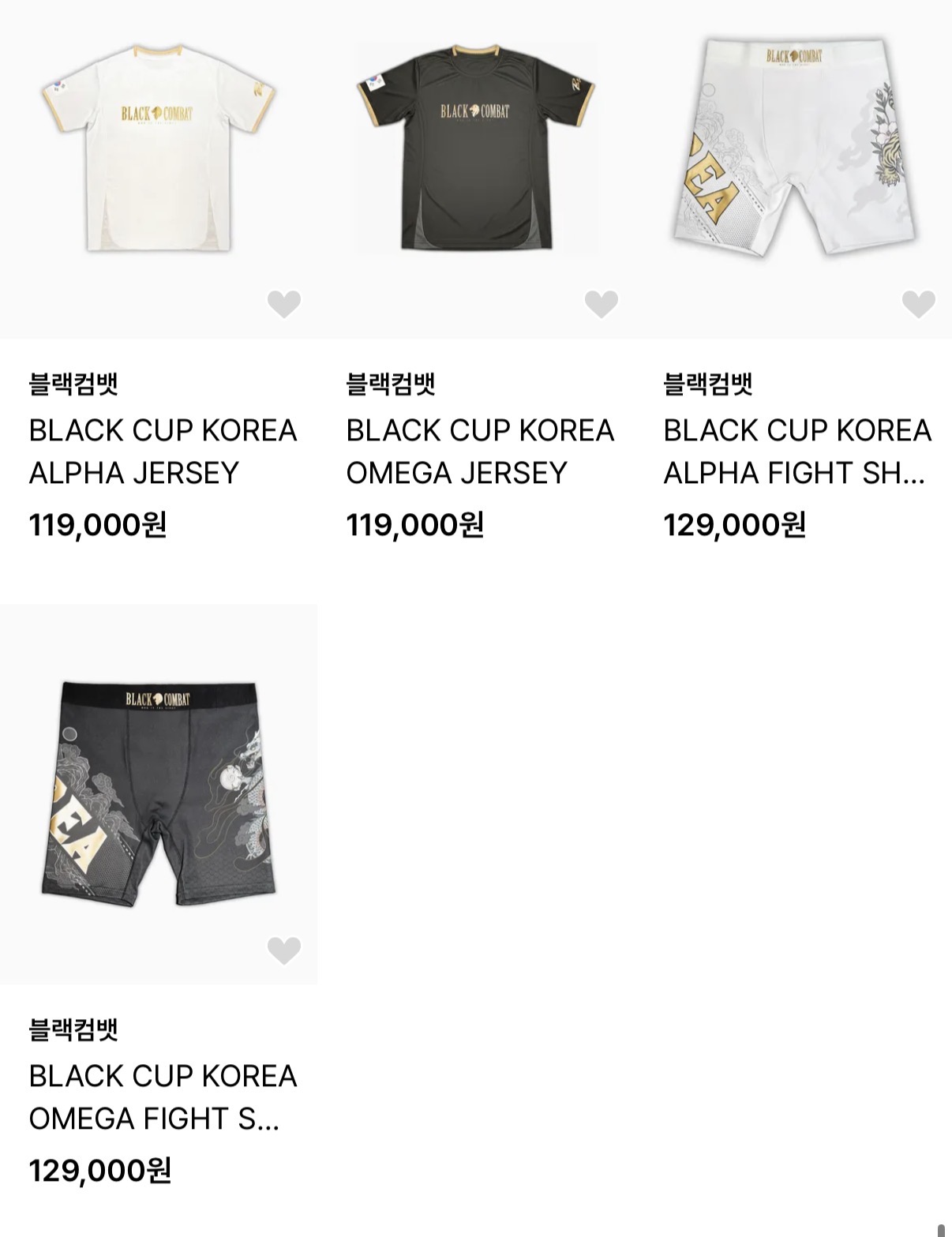Wishlist the black Omega jersey product
Viewport: 952px width, 1237px height.
click(601, 303)
